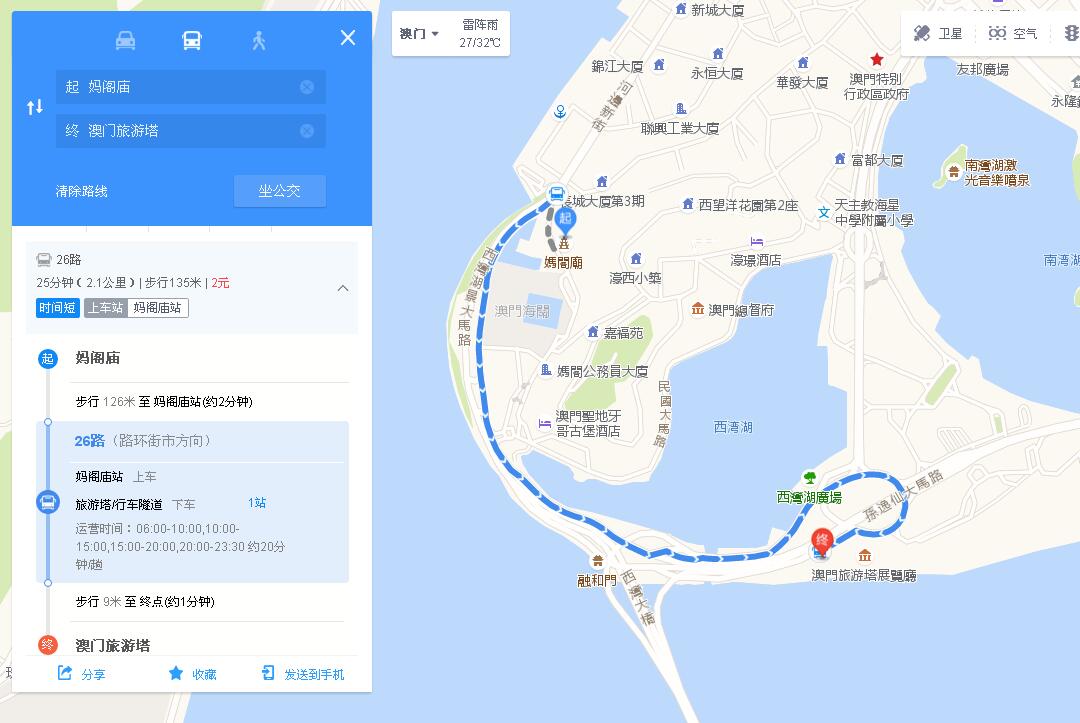
Task: Tap 清除路线 to clear the route
Action: 81,191
